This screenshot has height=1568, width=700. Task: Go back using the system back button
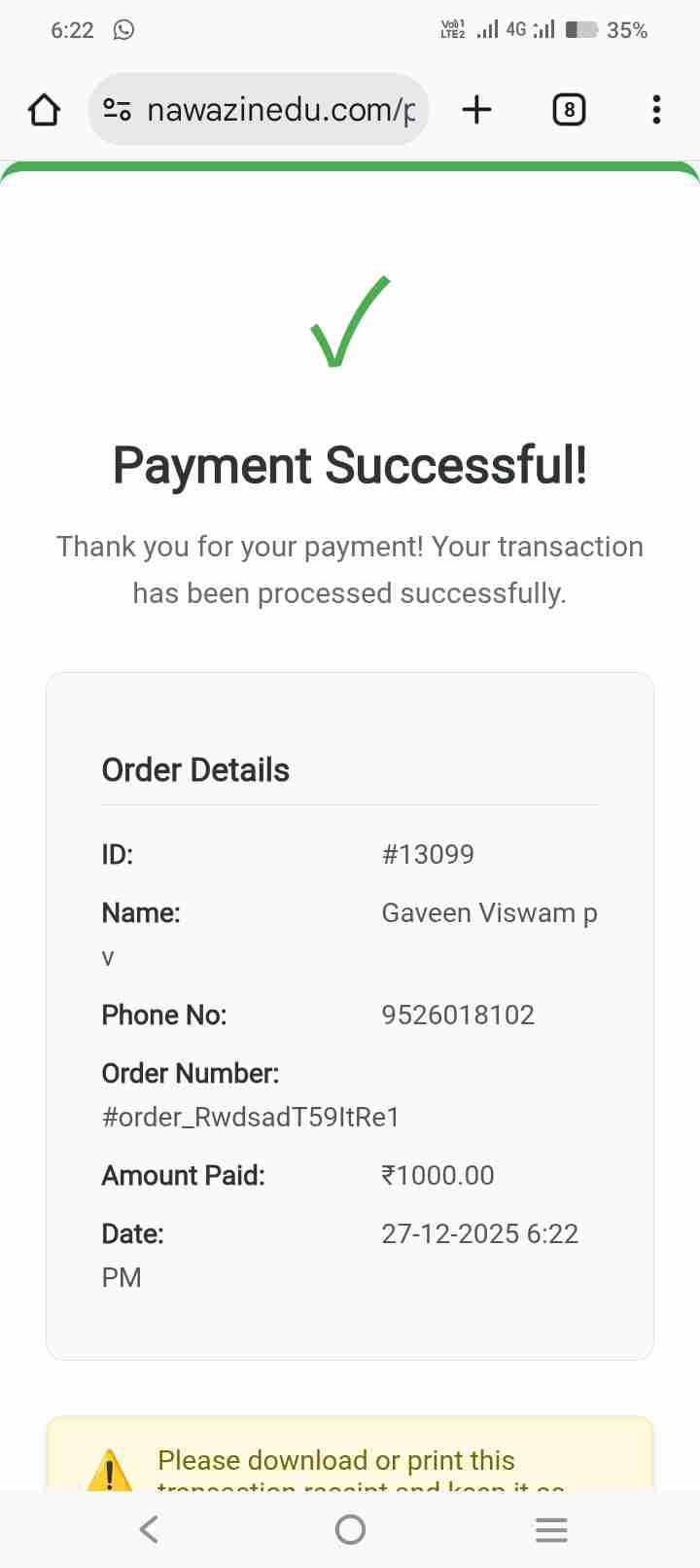[149, 1529]
